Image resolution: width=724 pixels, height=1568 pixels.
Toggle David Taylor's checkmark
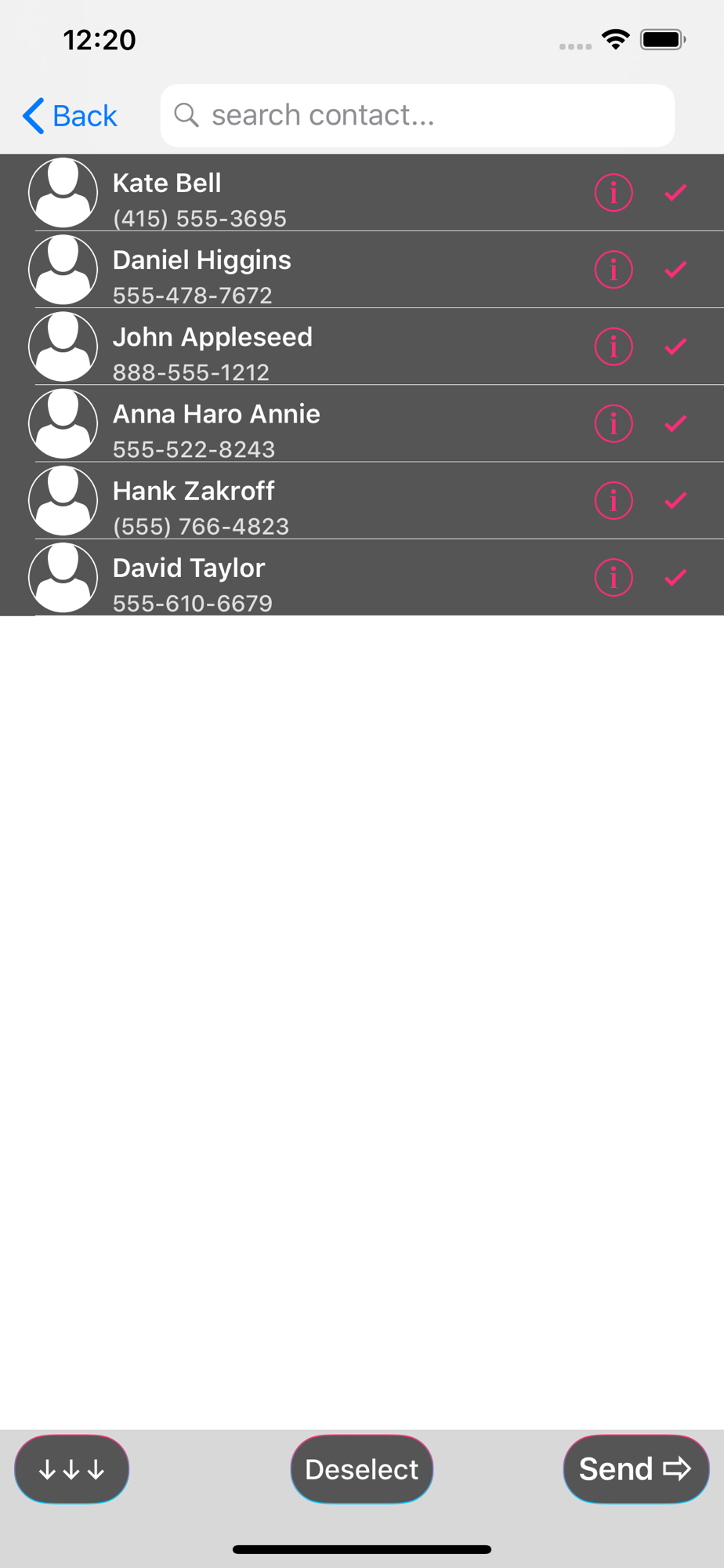tap(675, 578)
